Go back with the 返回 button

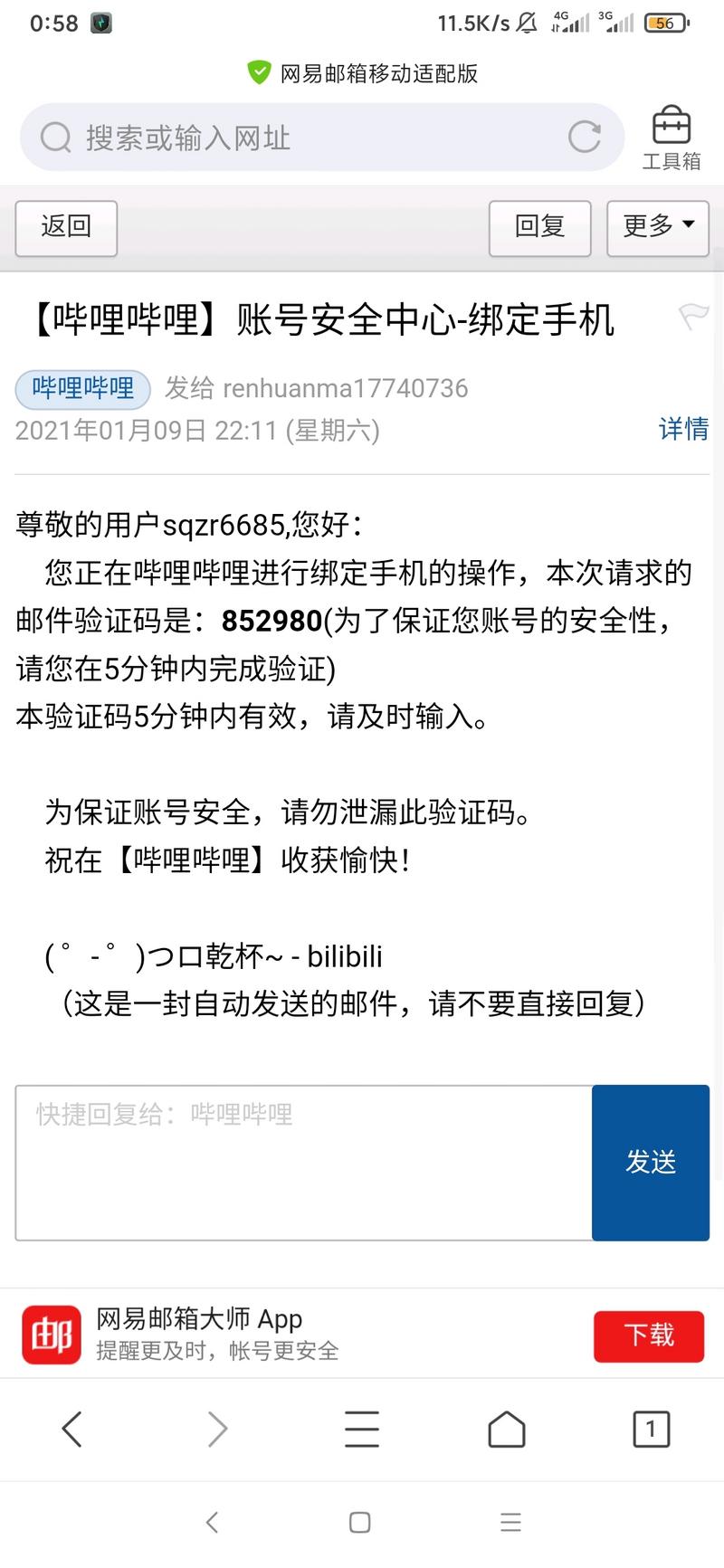tap(66, 227)
